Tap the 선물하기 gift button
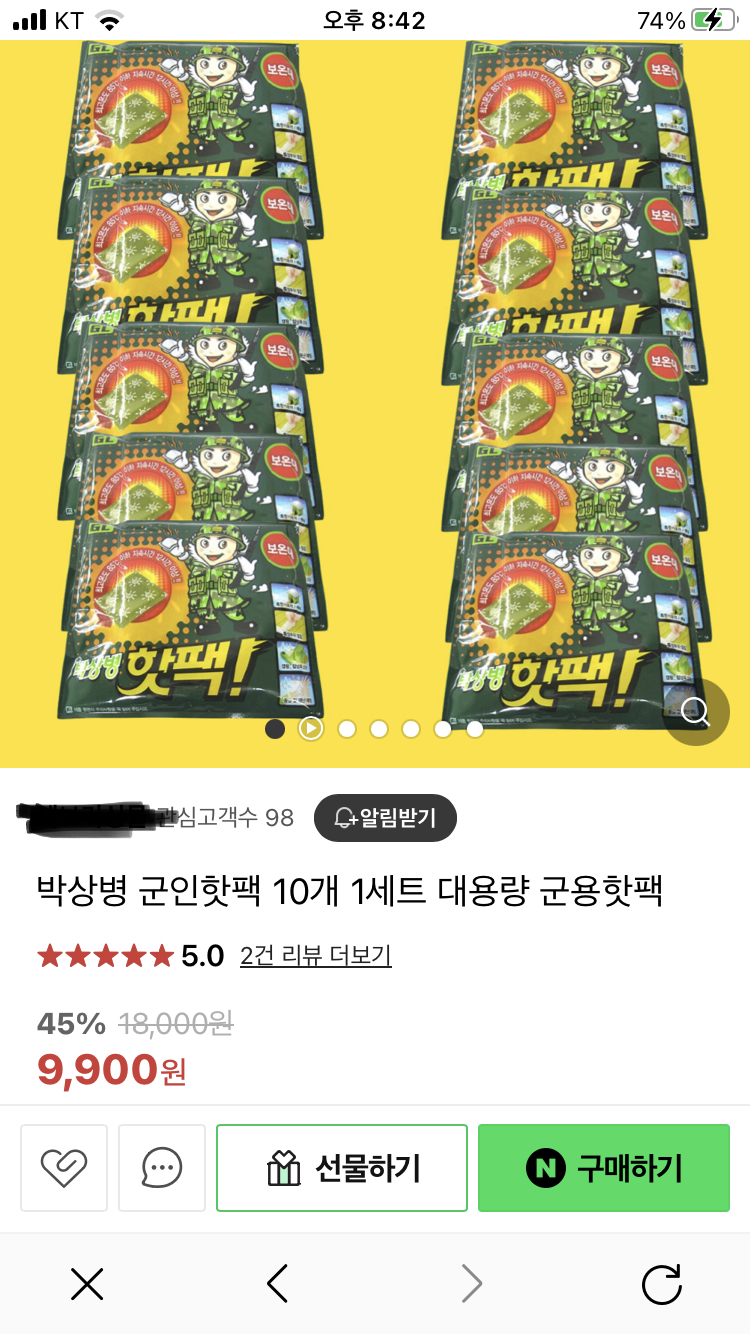The image size is (750, 1334). coord(342,1167)
